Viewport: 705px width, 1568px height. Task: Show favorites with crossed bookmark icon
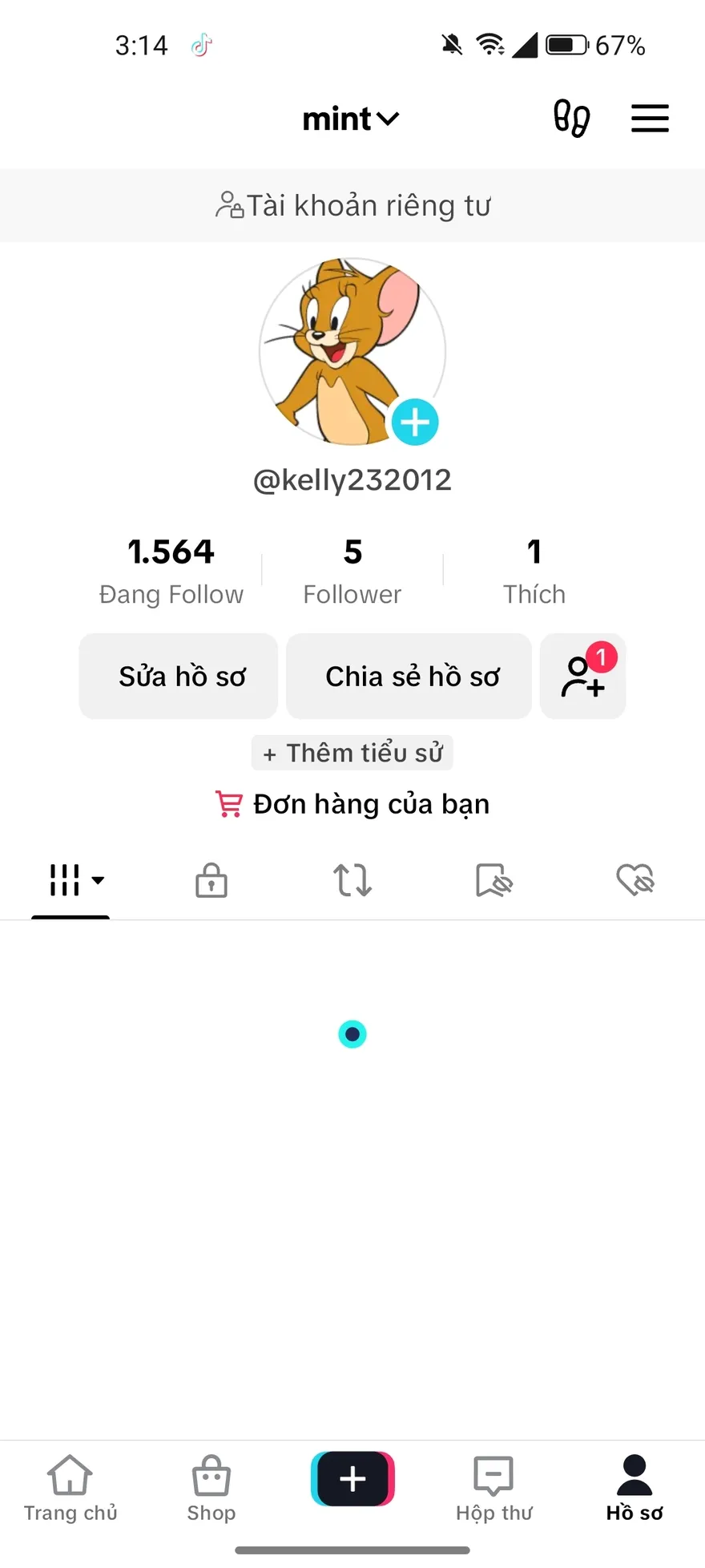[493, 879]
